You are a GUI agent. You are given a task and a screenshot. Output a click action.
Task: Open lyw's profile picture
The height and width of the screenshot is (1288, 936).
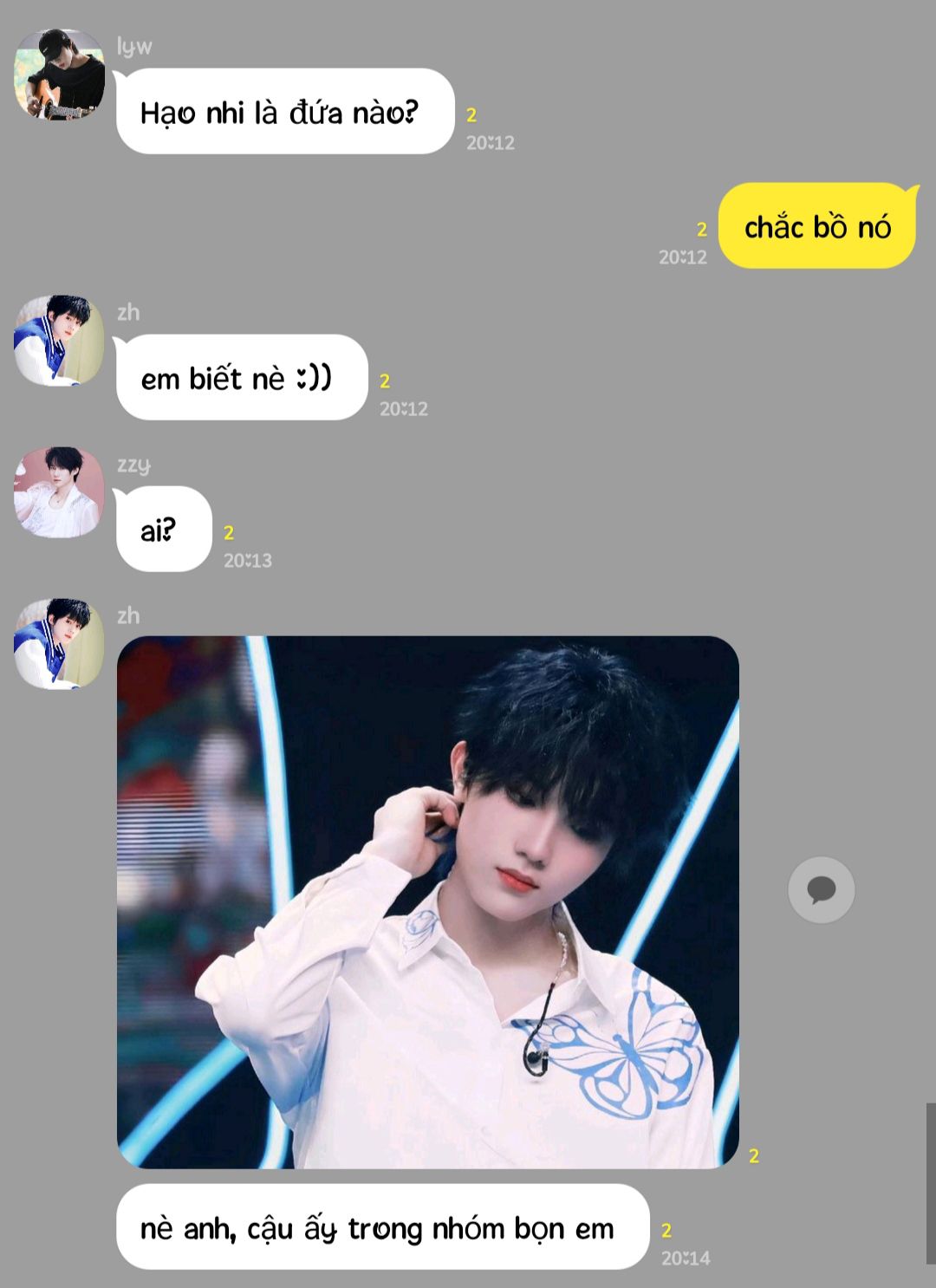click(59, 75)
